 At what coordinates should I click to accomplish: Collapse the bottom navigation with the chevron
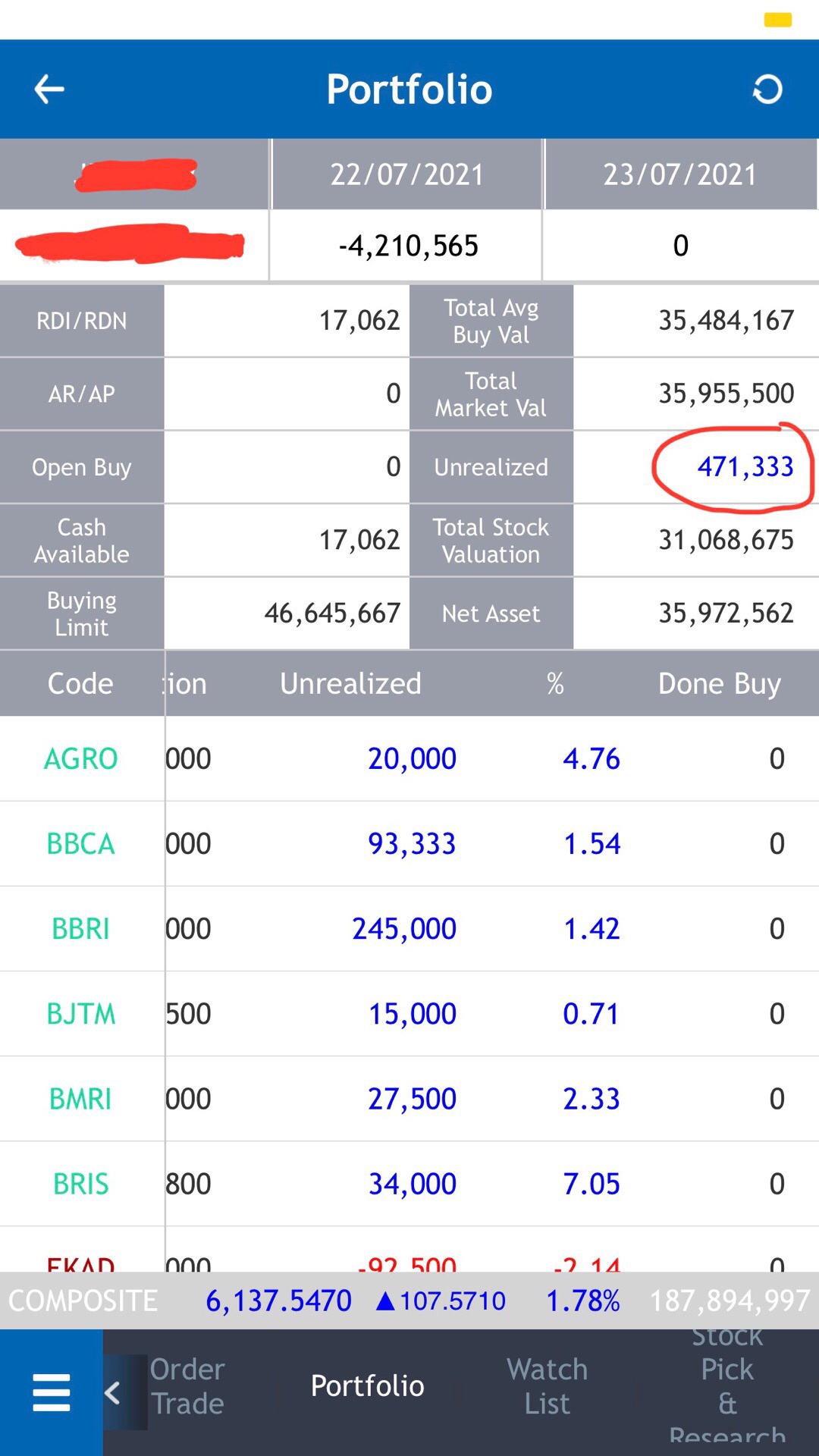point(112,1392)
